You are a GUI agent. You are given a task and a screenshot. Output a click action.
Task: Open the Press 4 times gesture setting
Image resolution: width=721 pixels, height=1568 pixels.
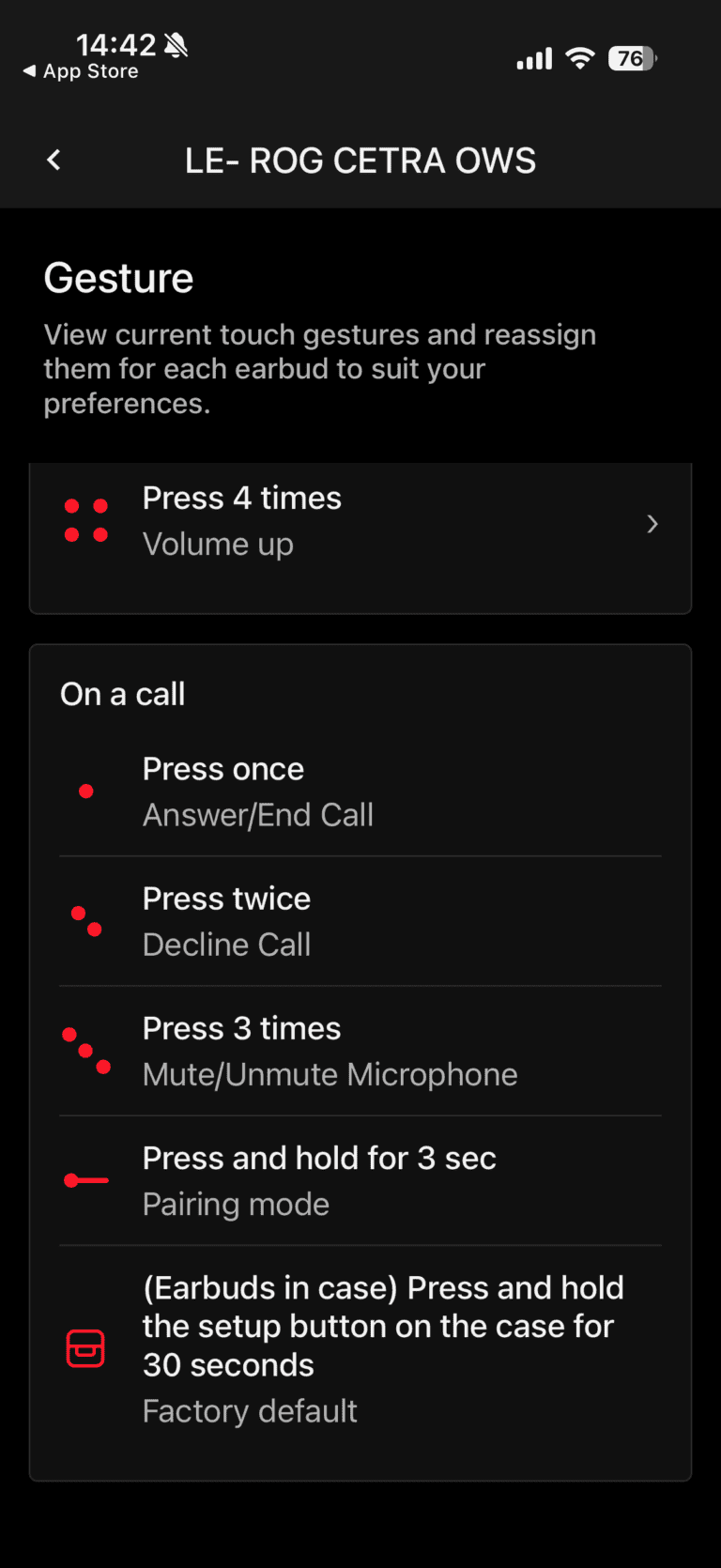[x=360, y=522]
